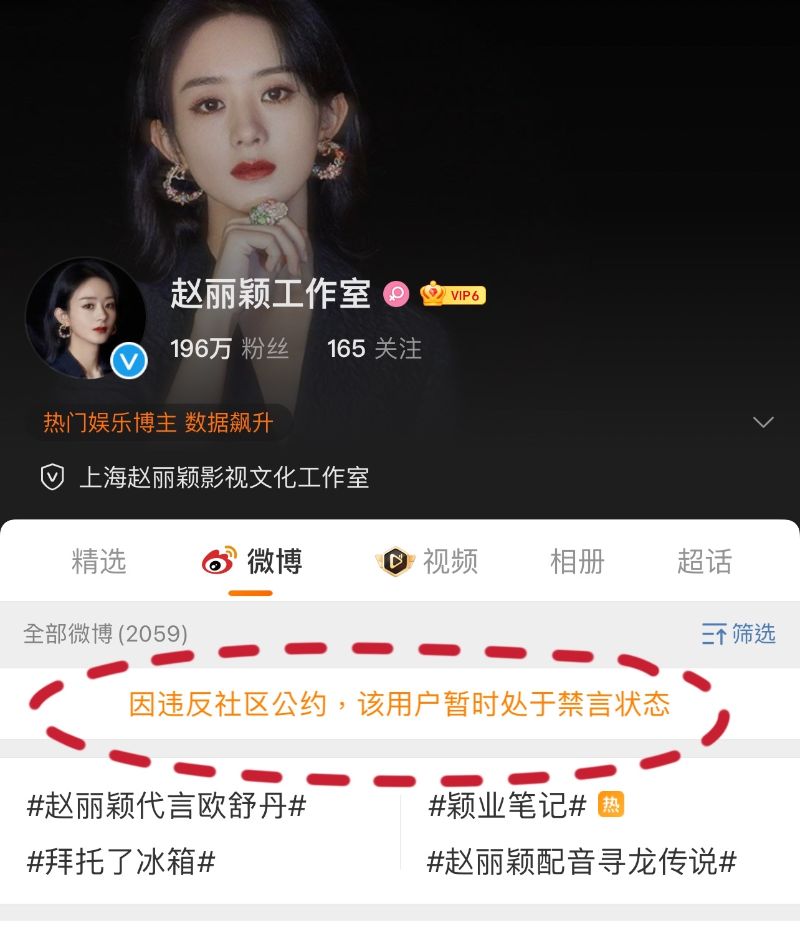Open the profile avatar picture
This screenshot has width=800, height=933.
point(85,318)
